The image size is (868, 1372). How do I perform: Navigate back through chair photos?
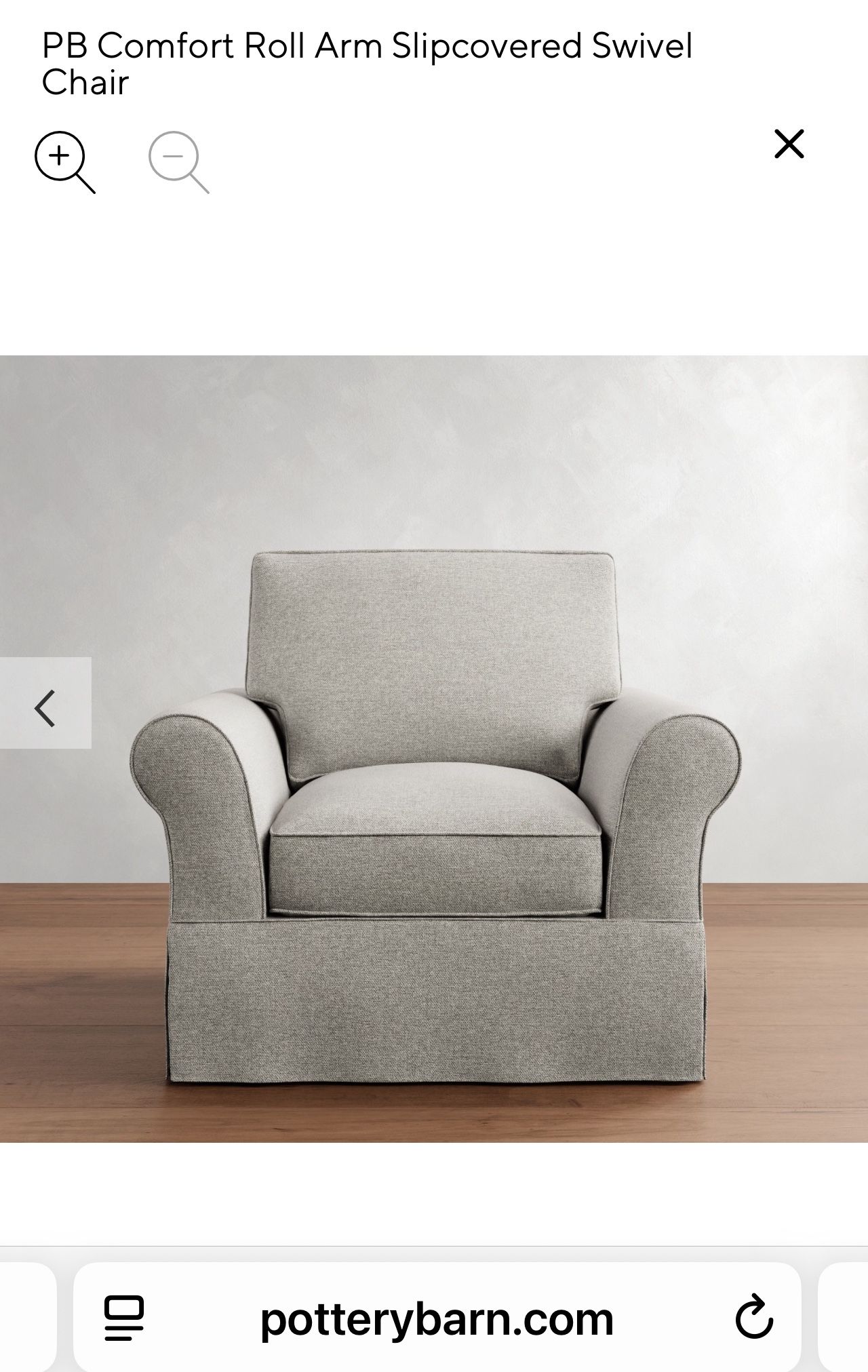pyautogui.click(x=45, y=708)
